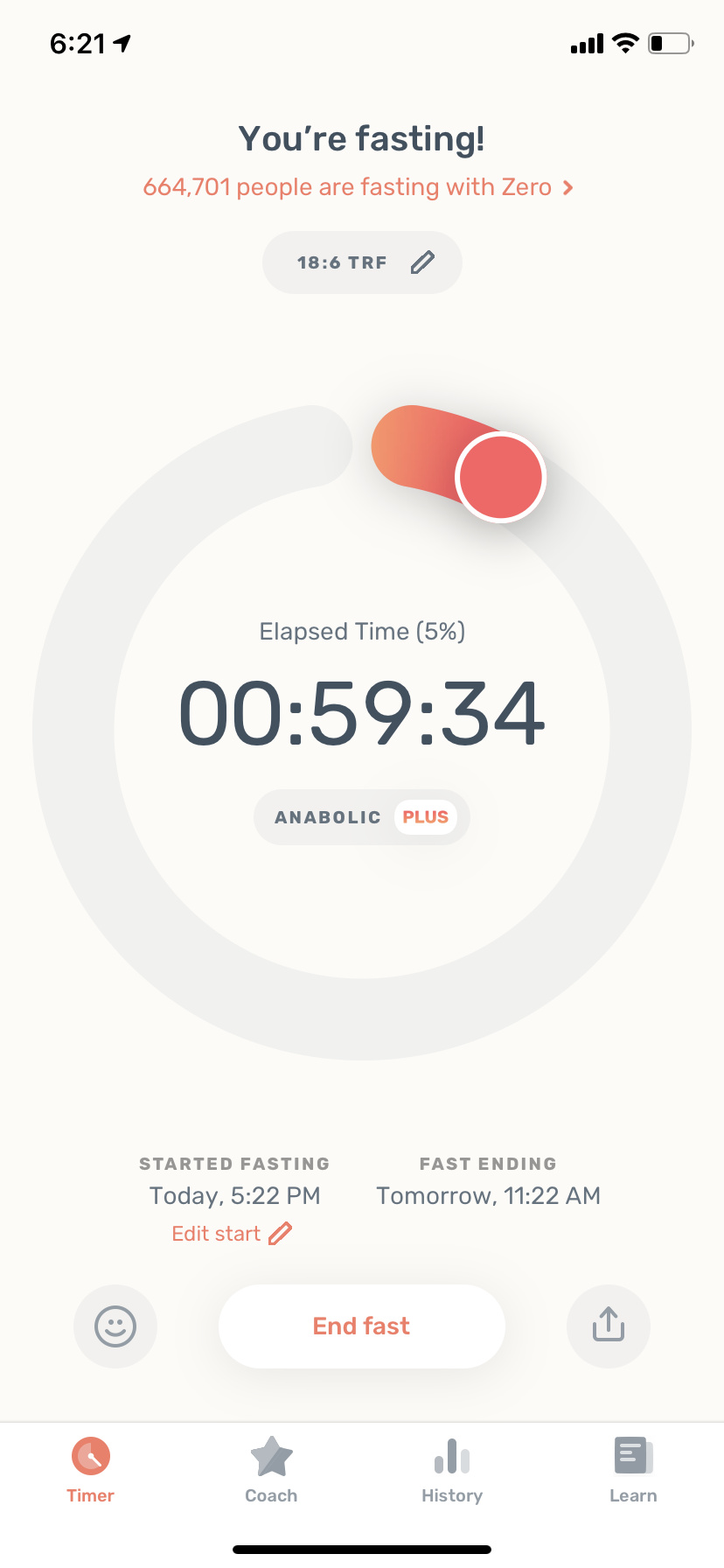Viewport: 724px width, 1568px height.
Task: End the current fast
Action: pyautogui.click(x=362, y=1326)
